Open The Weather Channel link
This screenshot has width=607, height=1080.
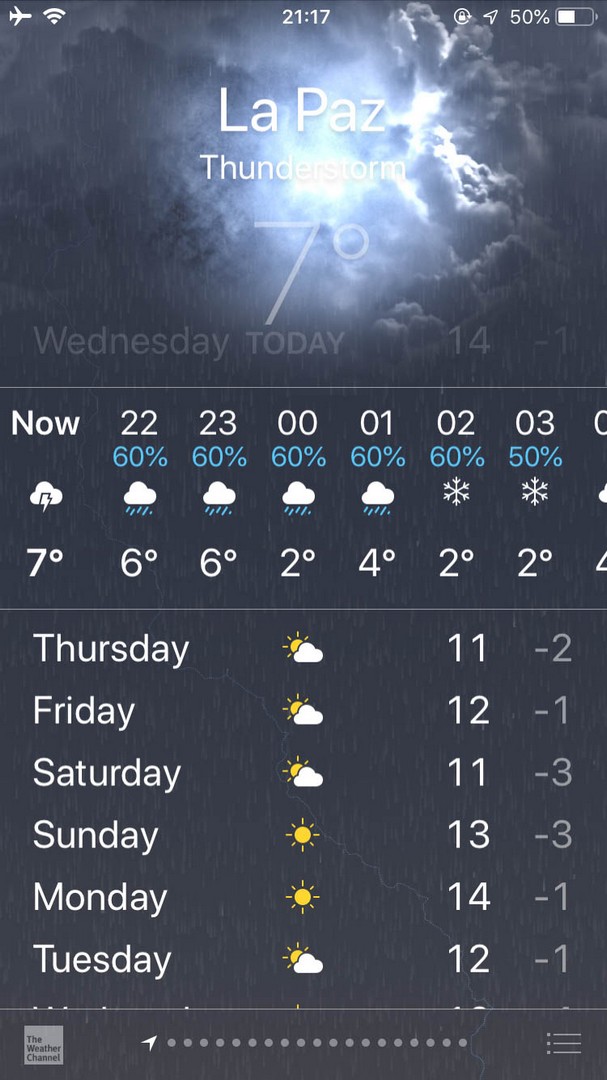[x=44, y=1044]
